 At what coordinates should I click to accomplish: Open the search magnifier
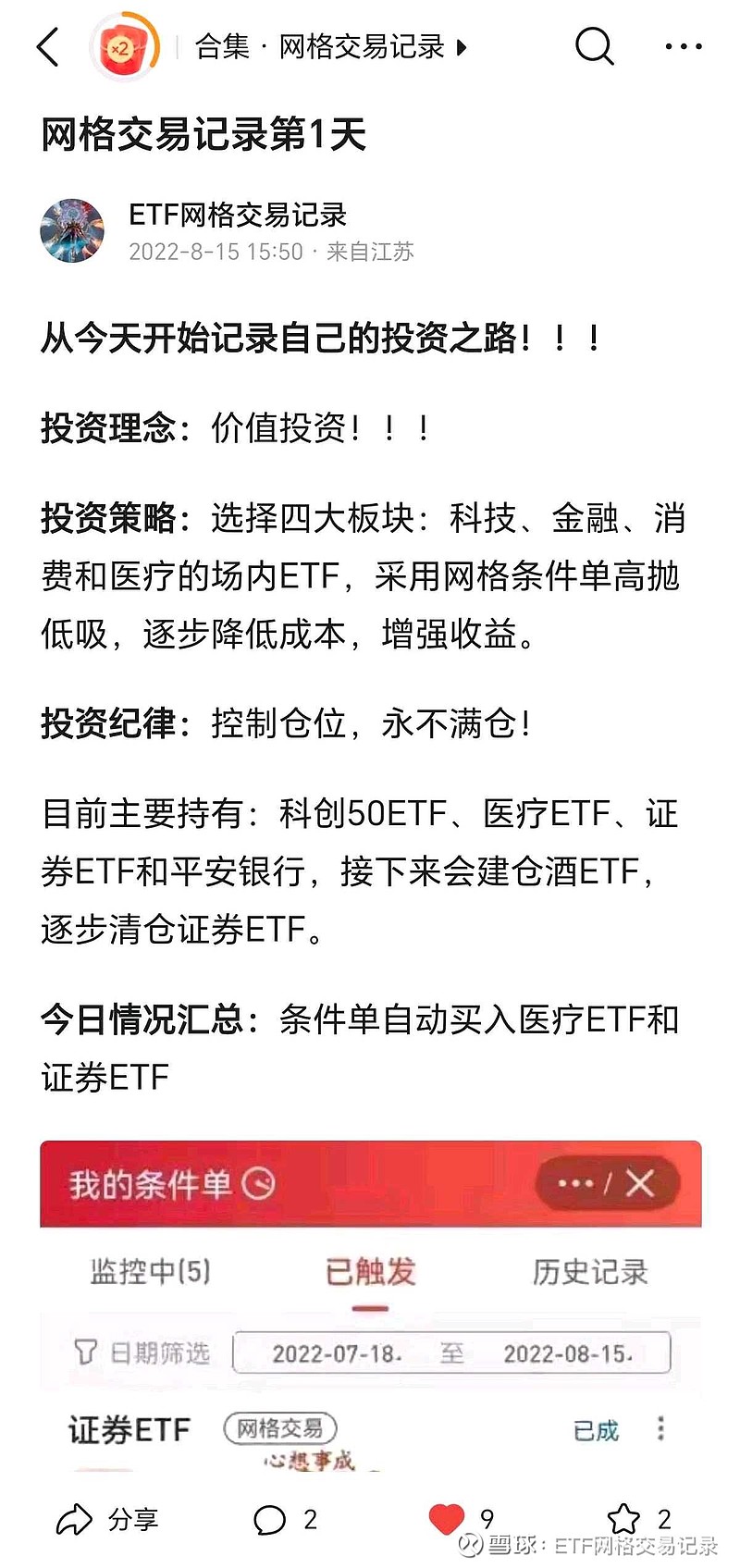[x=594, y=46]
